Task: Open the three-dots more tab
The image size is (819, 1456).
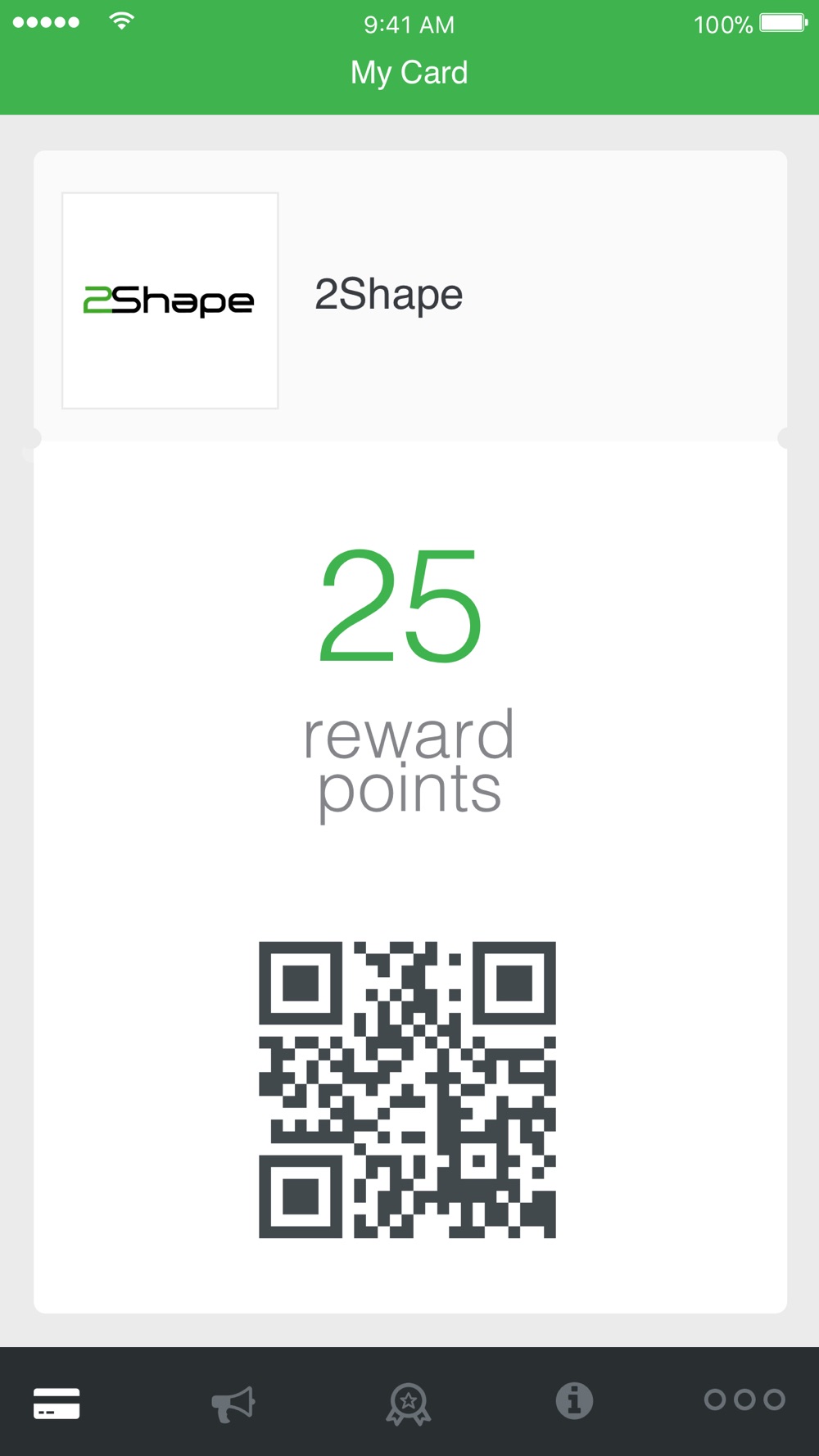Action: 744,1399
